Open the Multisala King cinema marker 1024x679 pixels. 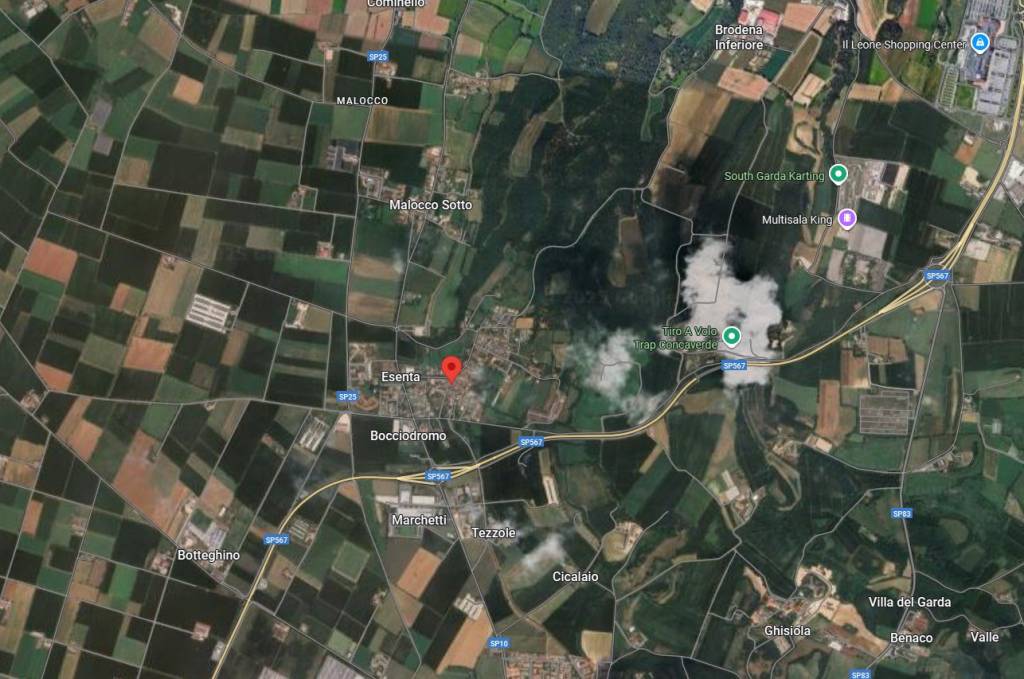point(848,217)
